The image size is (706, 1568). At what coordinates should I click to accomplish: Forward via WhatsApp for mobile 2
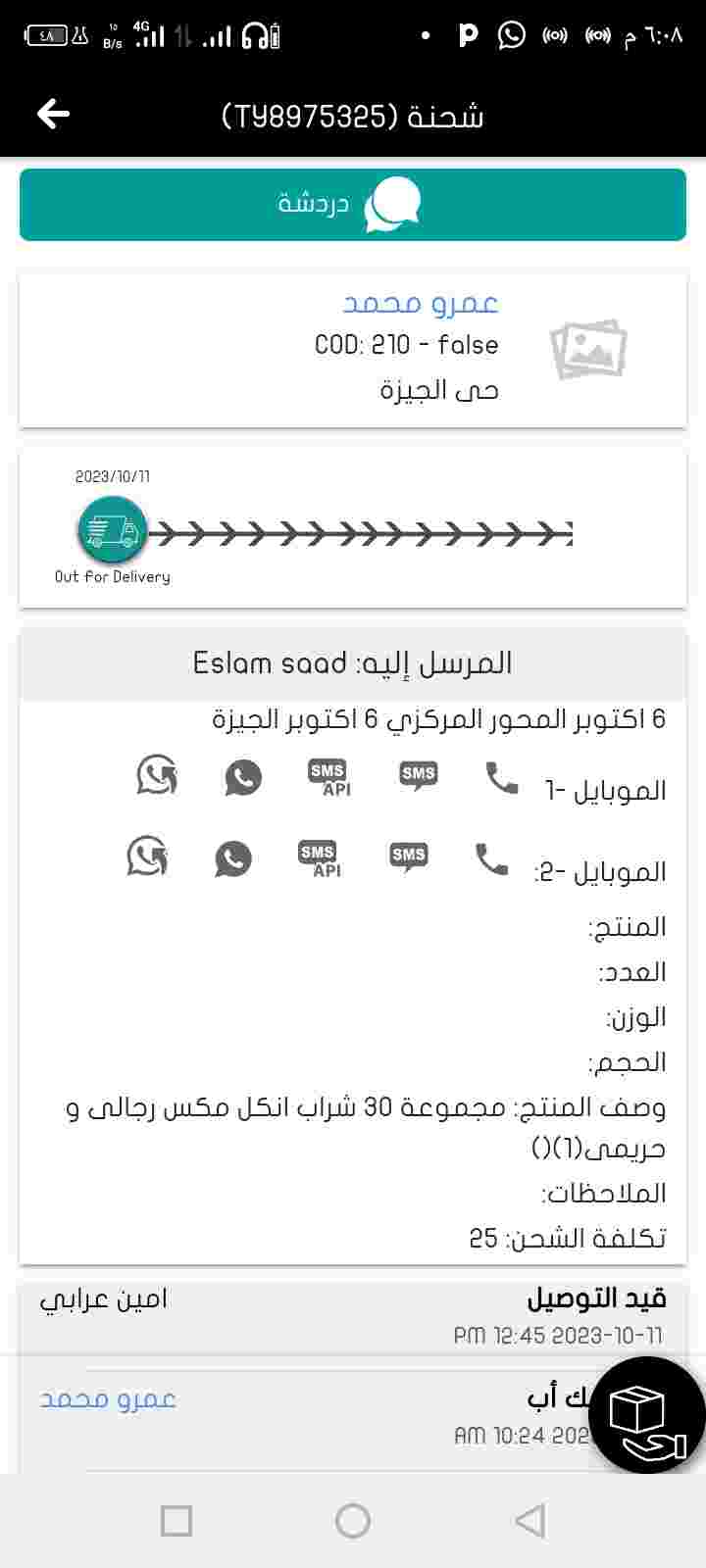pyautogui.click(x=147, y=856)
